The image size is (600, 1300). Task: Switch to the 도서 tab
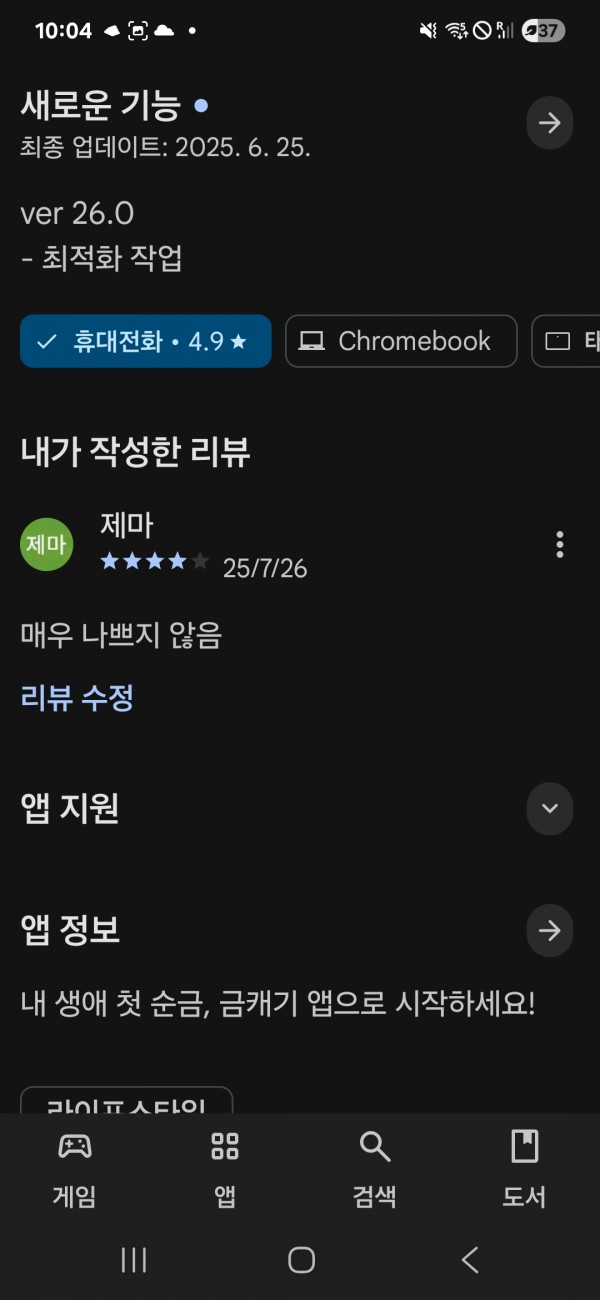[x=524, y=1169]
